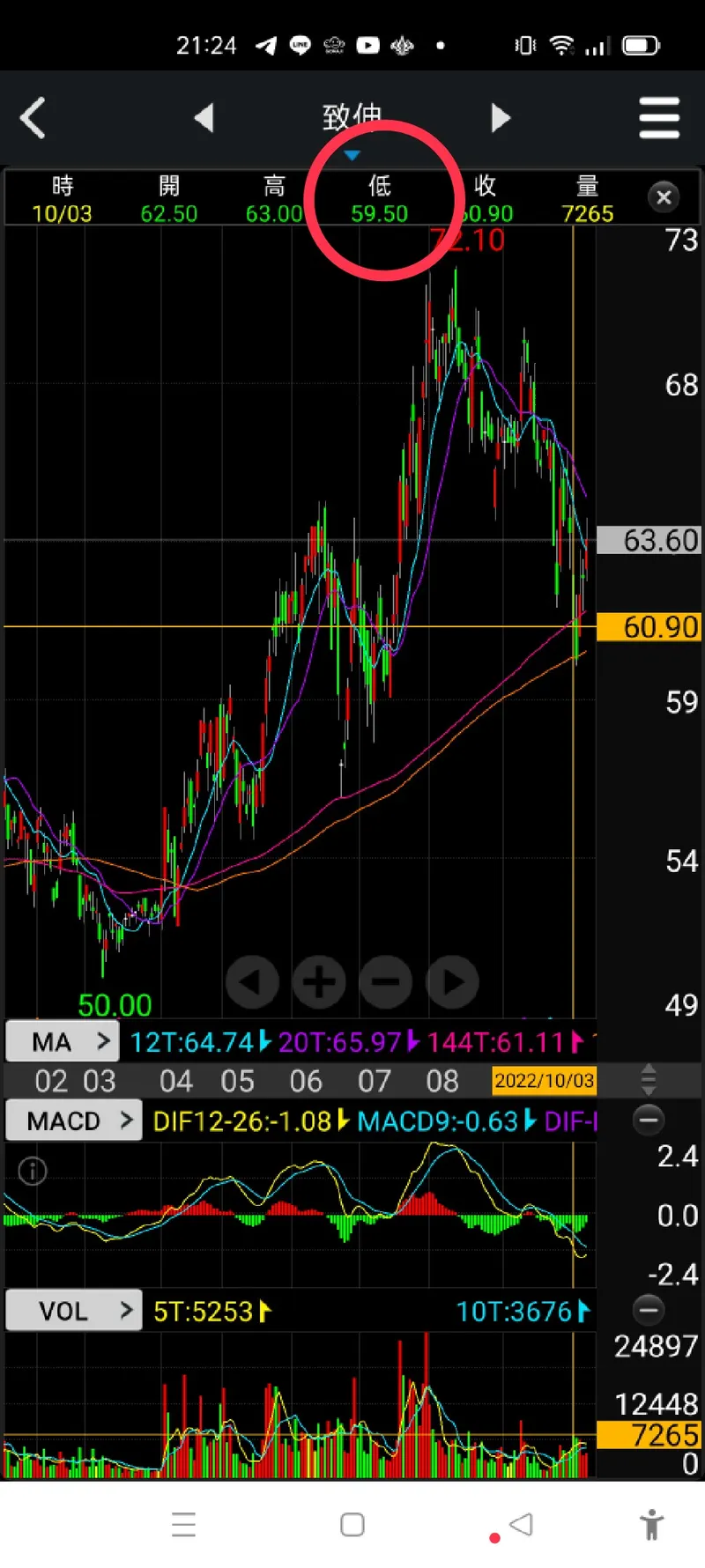Zoom out of the chart
This screenshot has height=1568, width=705.
pyautogui.click(x=386, y=981)
